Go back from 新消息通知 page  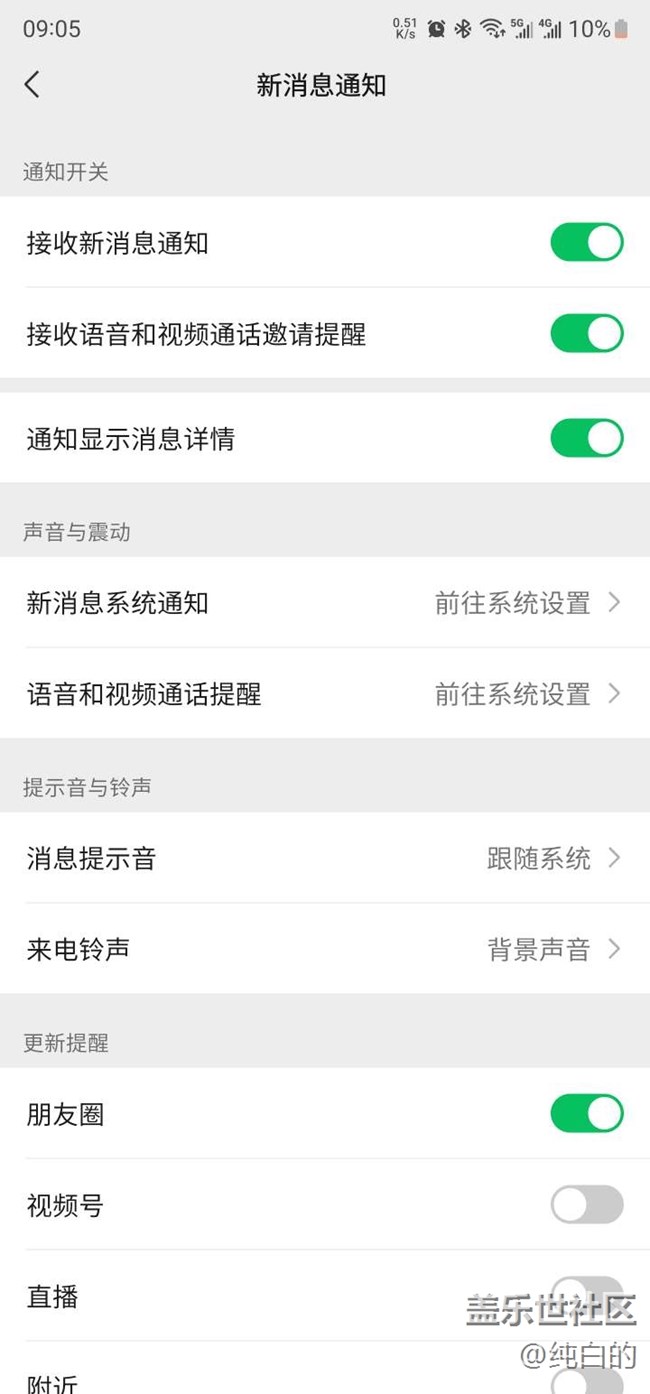point(32,85)
